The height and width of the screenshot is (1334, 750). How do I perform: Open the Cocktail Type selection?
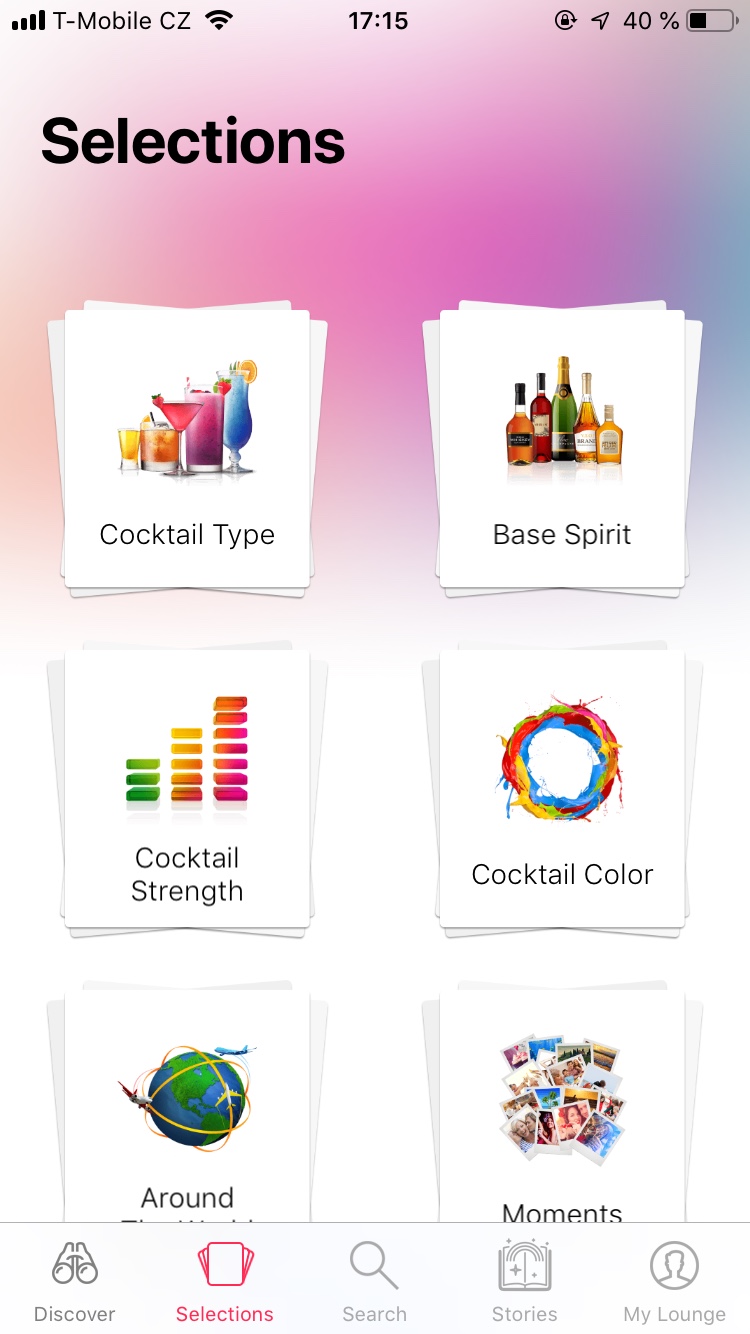tap(187, 450)
